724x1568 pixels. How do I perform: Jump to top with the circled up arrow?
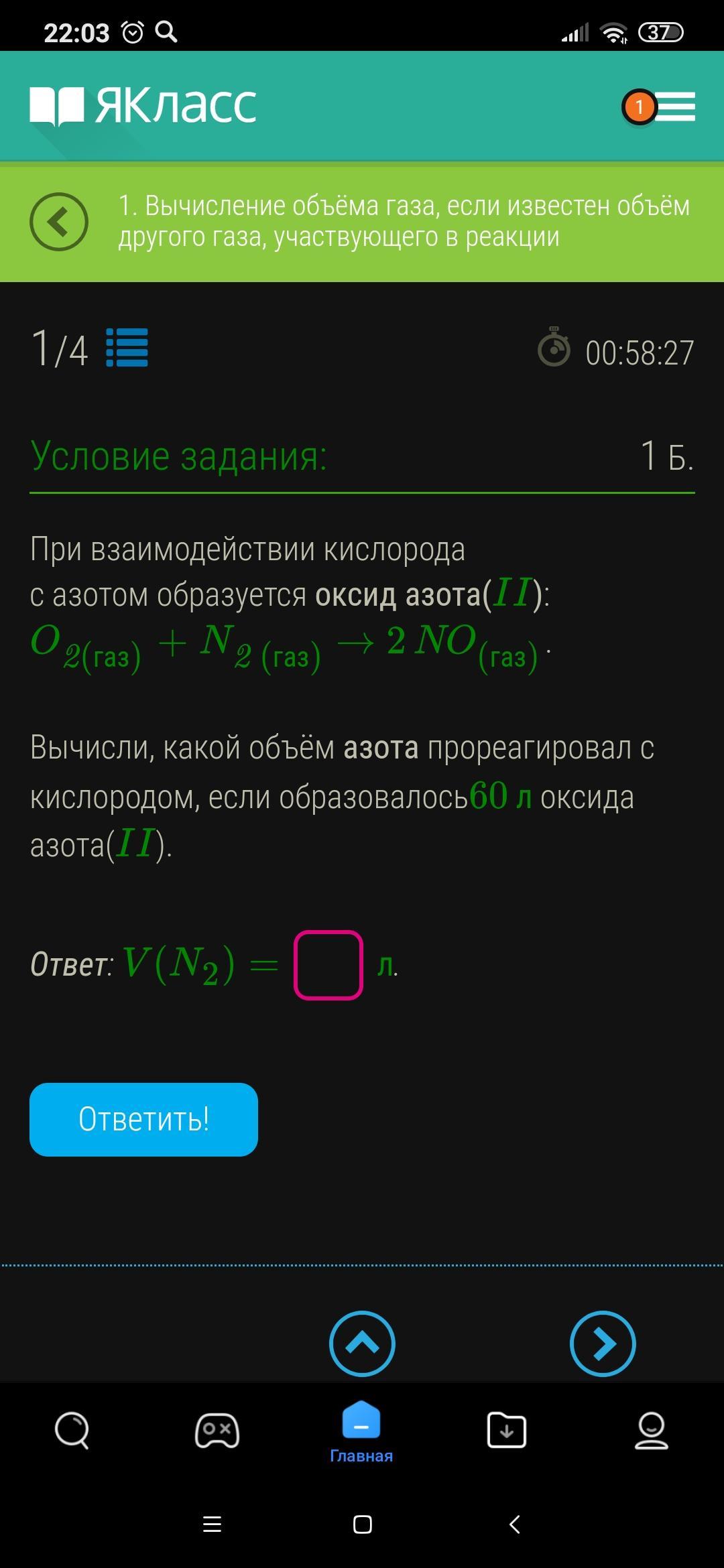(362, 1344)
